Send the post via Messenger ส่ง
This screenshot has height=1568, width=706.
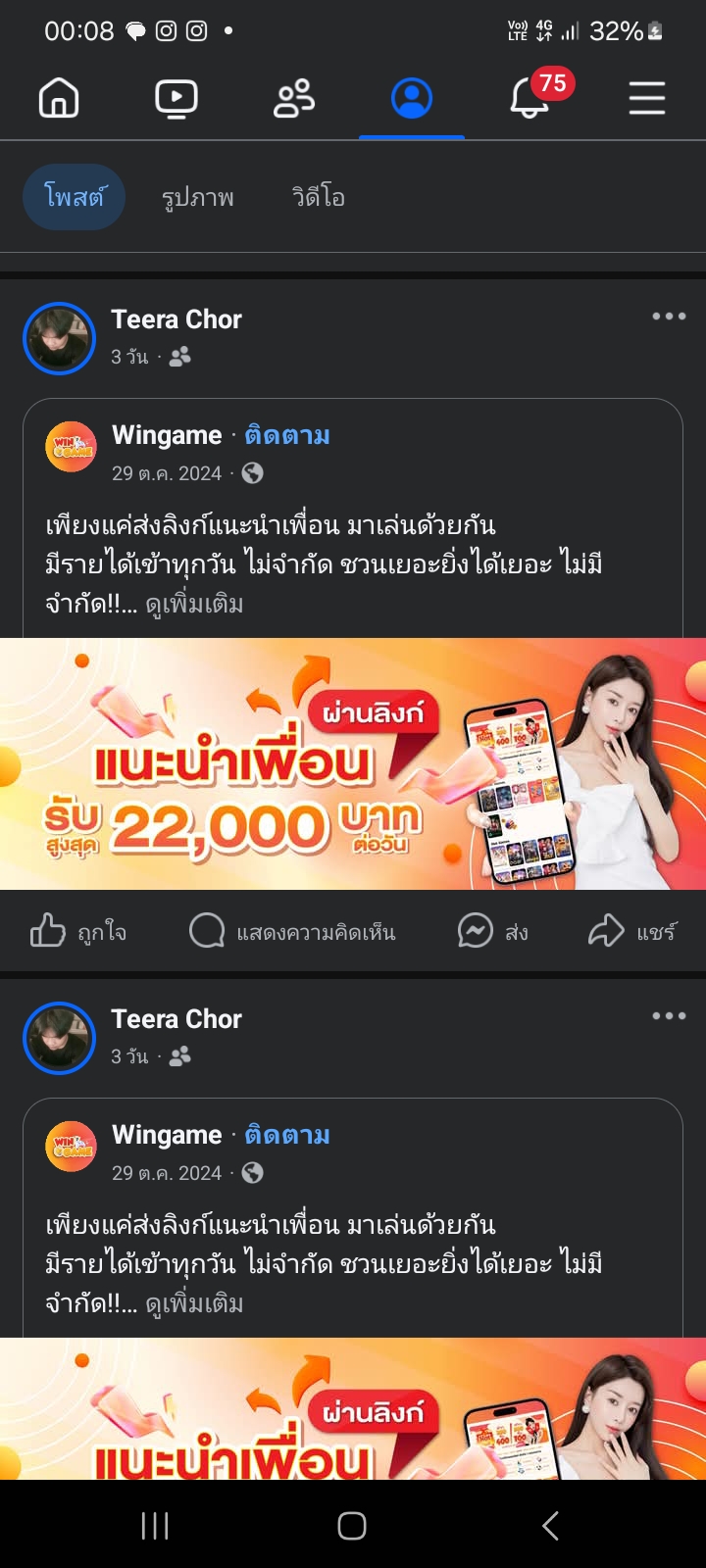coord(493,931)
